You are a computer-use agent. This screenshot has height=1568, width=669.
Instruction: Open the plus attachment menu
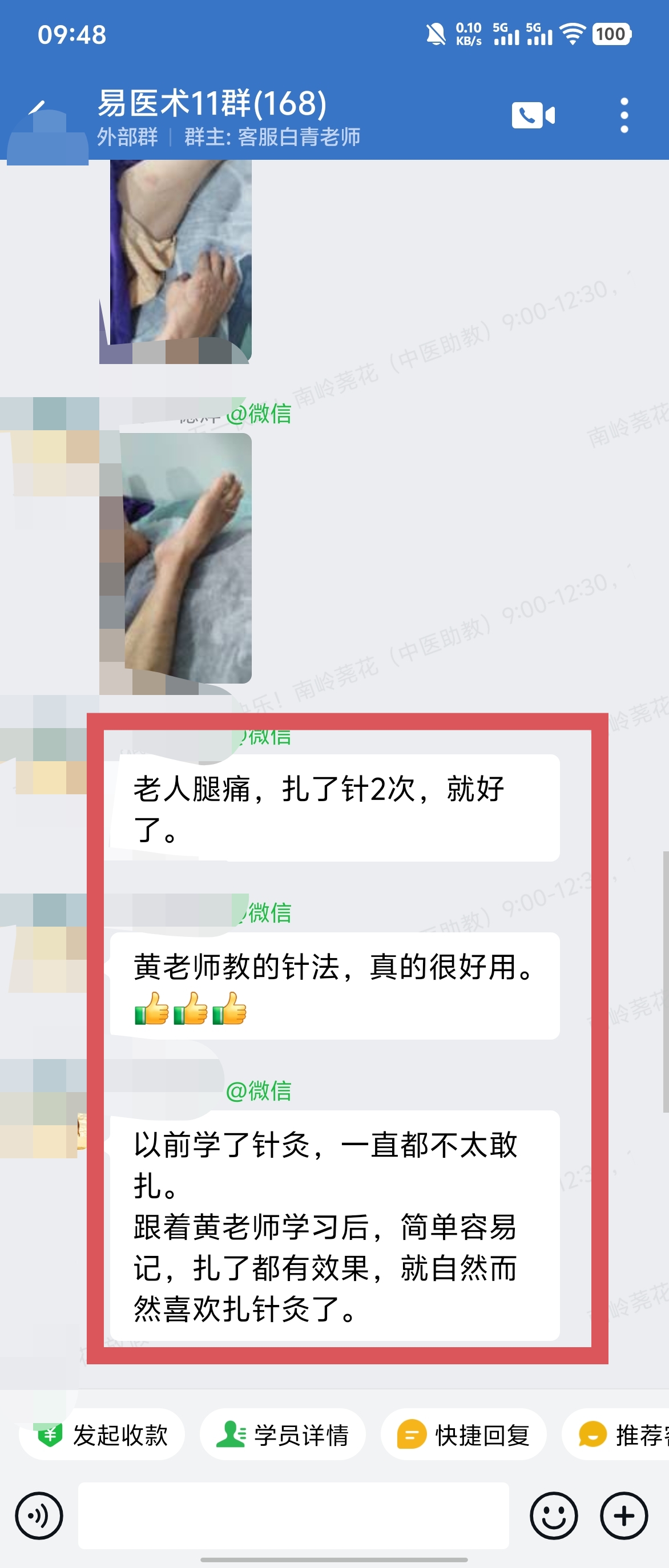pyautogui.click(x=624, y=1516)
